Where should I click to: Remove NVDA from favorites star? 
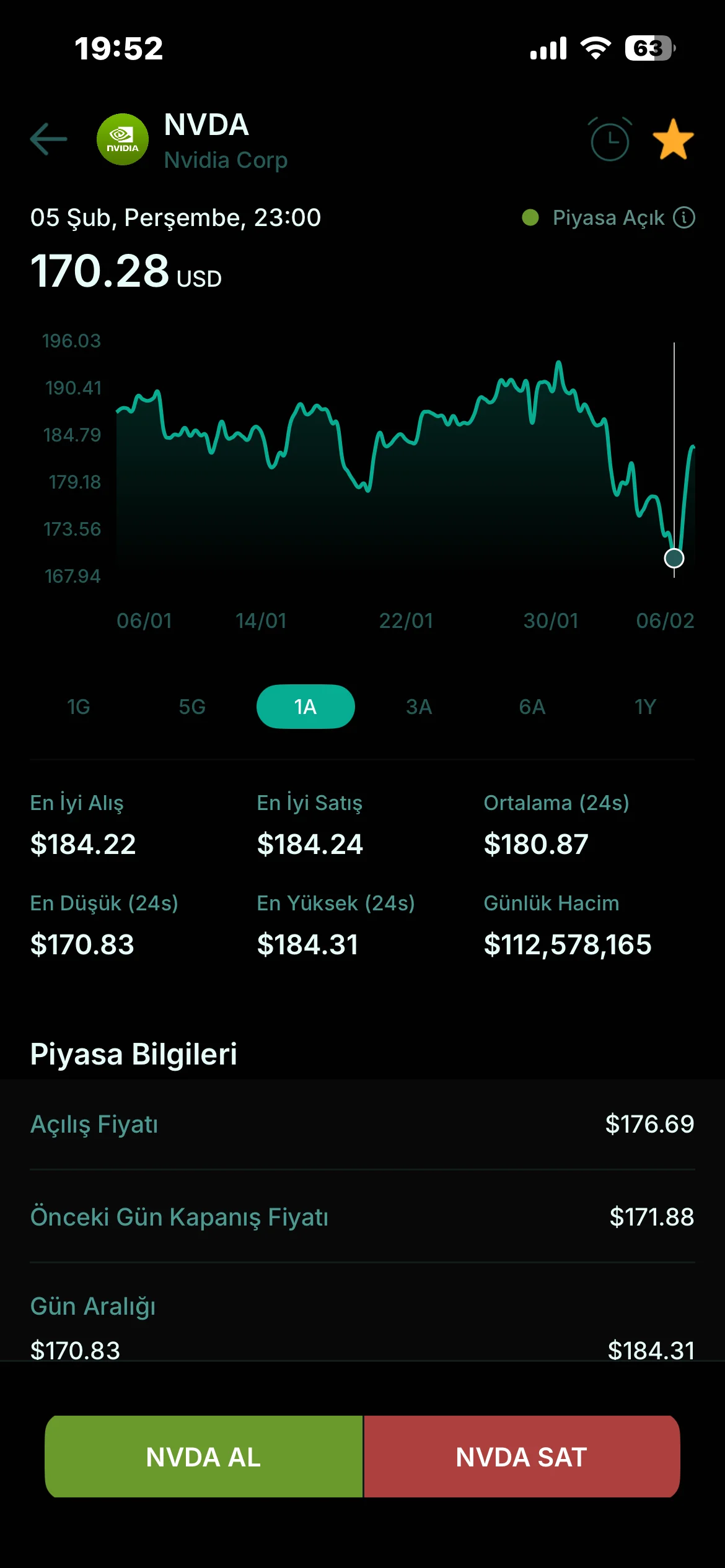click(x=673, y=139)
